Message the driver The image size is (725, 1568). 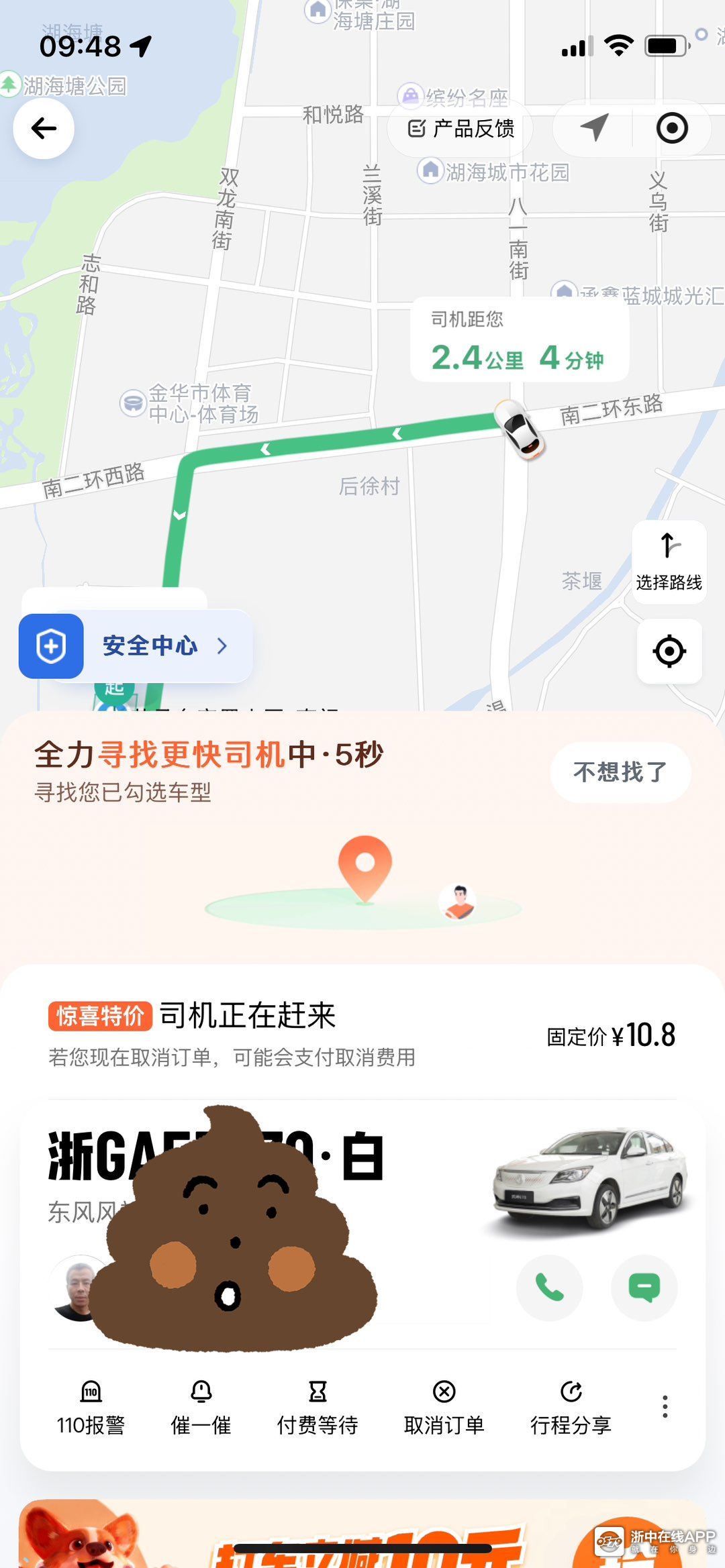pyautogui.click(x=644, y=1288)
